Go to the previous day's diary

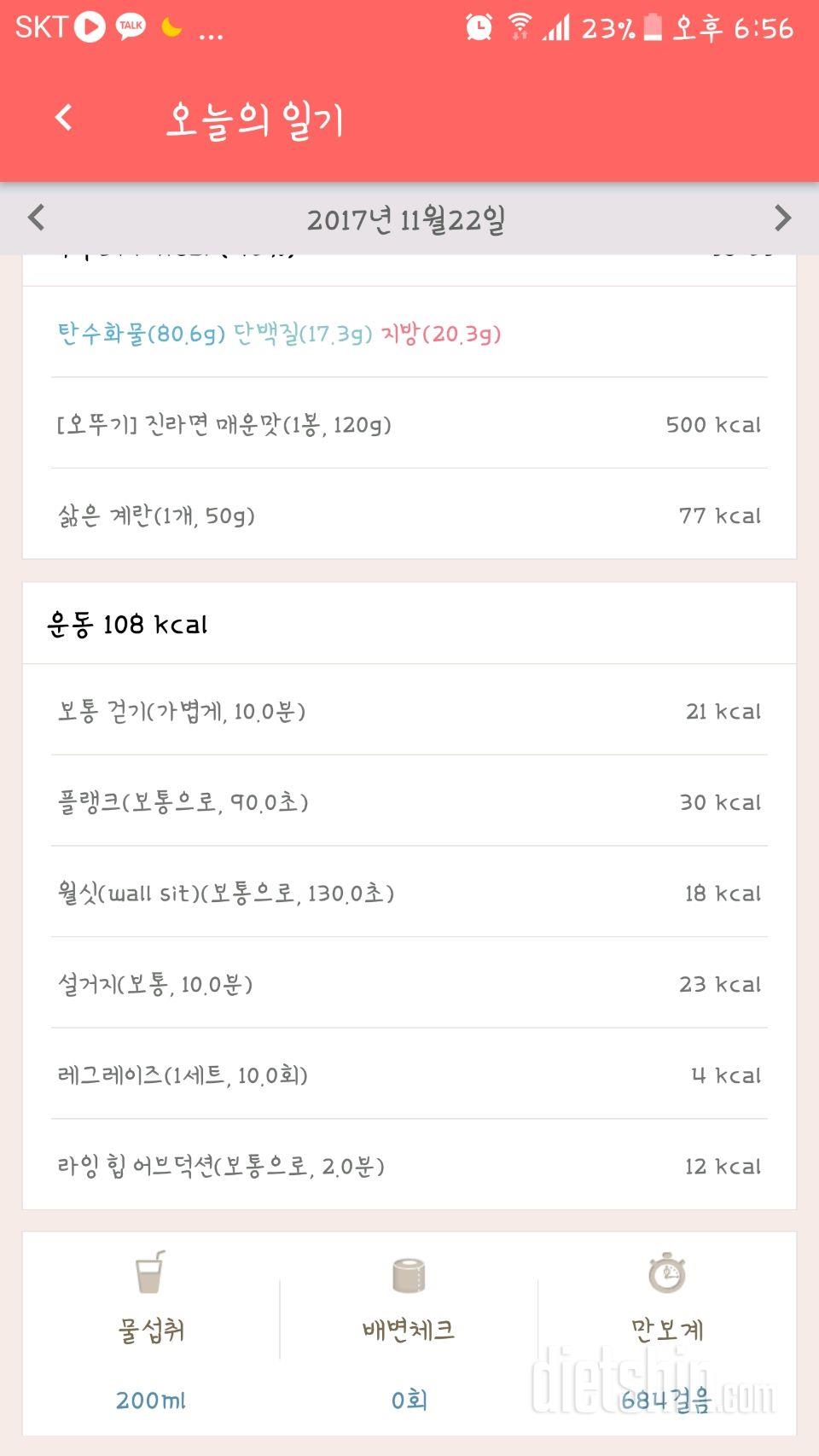[x=37, y=218]
